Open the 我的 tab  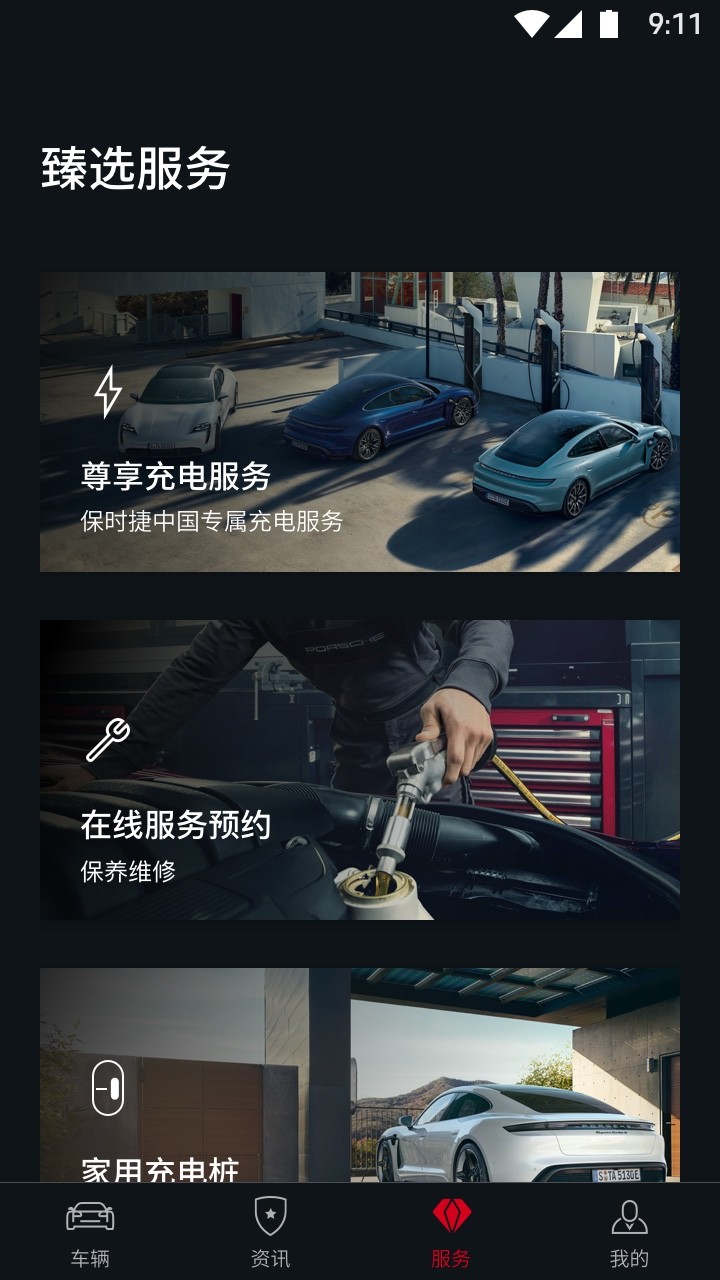coord(630,1232)
